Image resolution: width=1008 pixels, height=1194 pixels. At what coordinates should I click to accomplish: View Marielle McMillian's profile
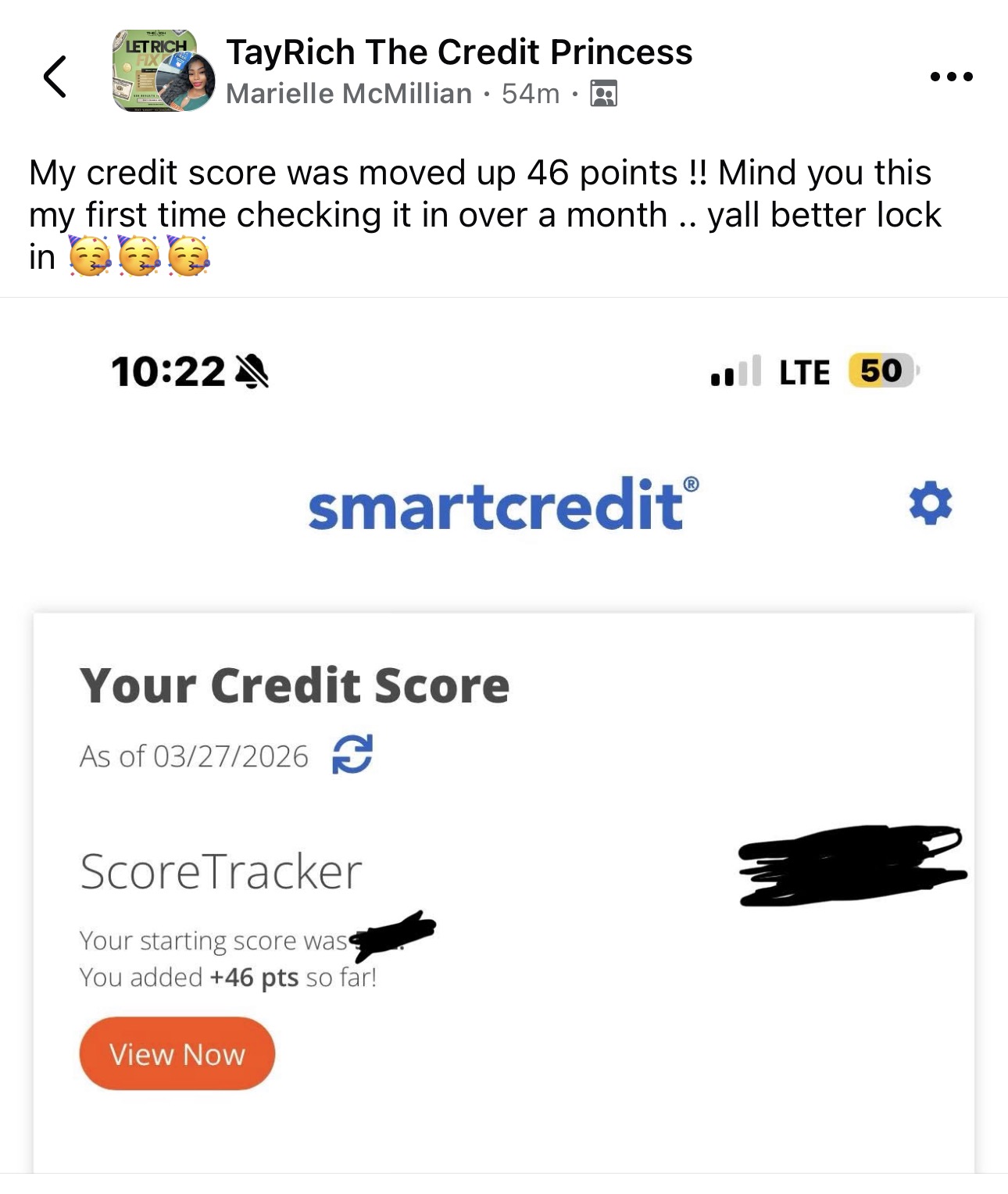click(x=349, y=94)
